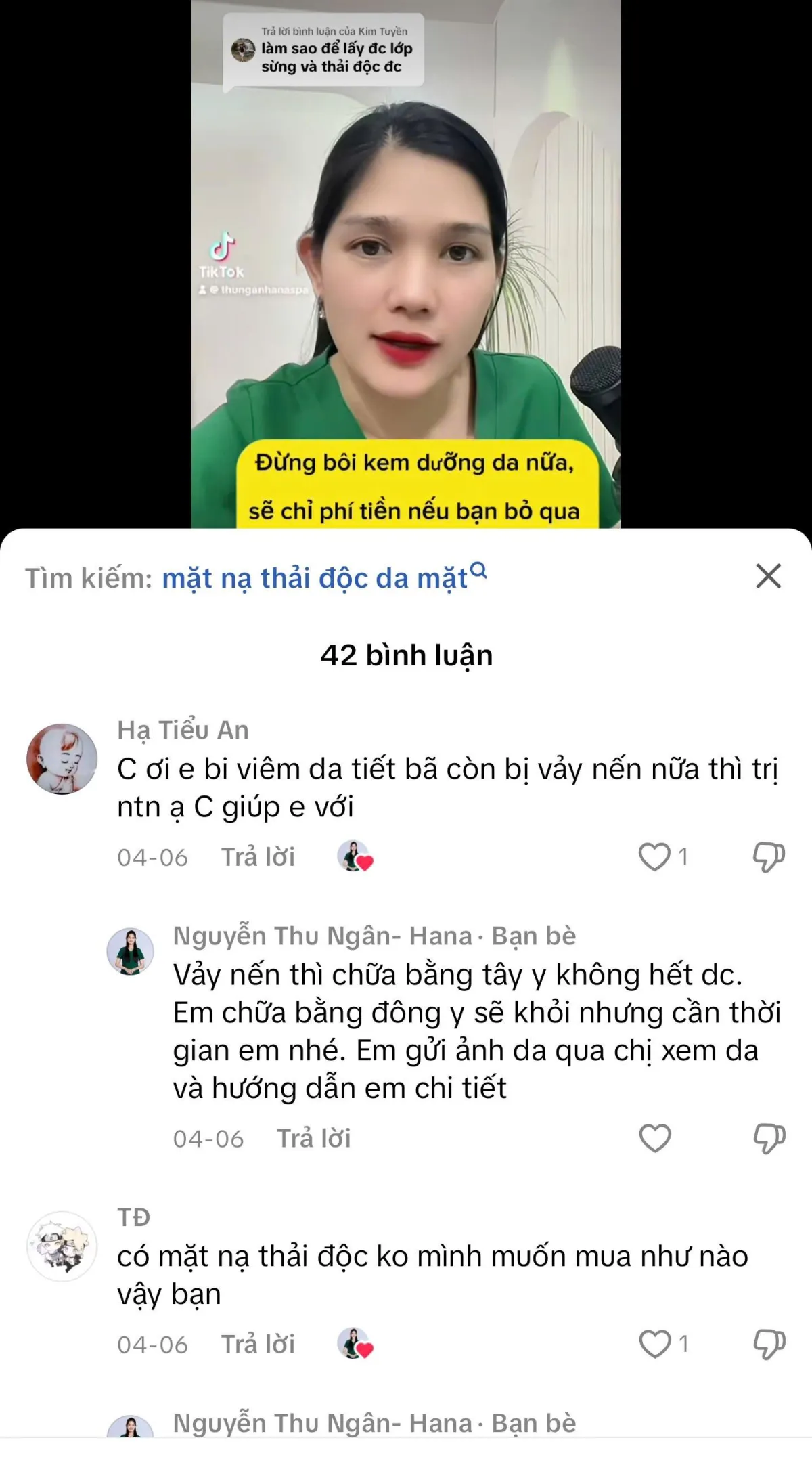Like Nguyễn Thu Ngân's reply about vảy nến
812x1463 pixels.
pos(654,1138)
